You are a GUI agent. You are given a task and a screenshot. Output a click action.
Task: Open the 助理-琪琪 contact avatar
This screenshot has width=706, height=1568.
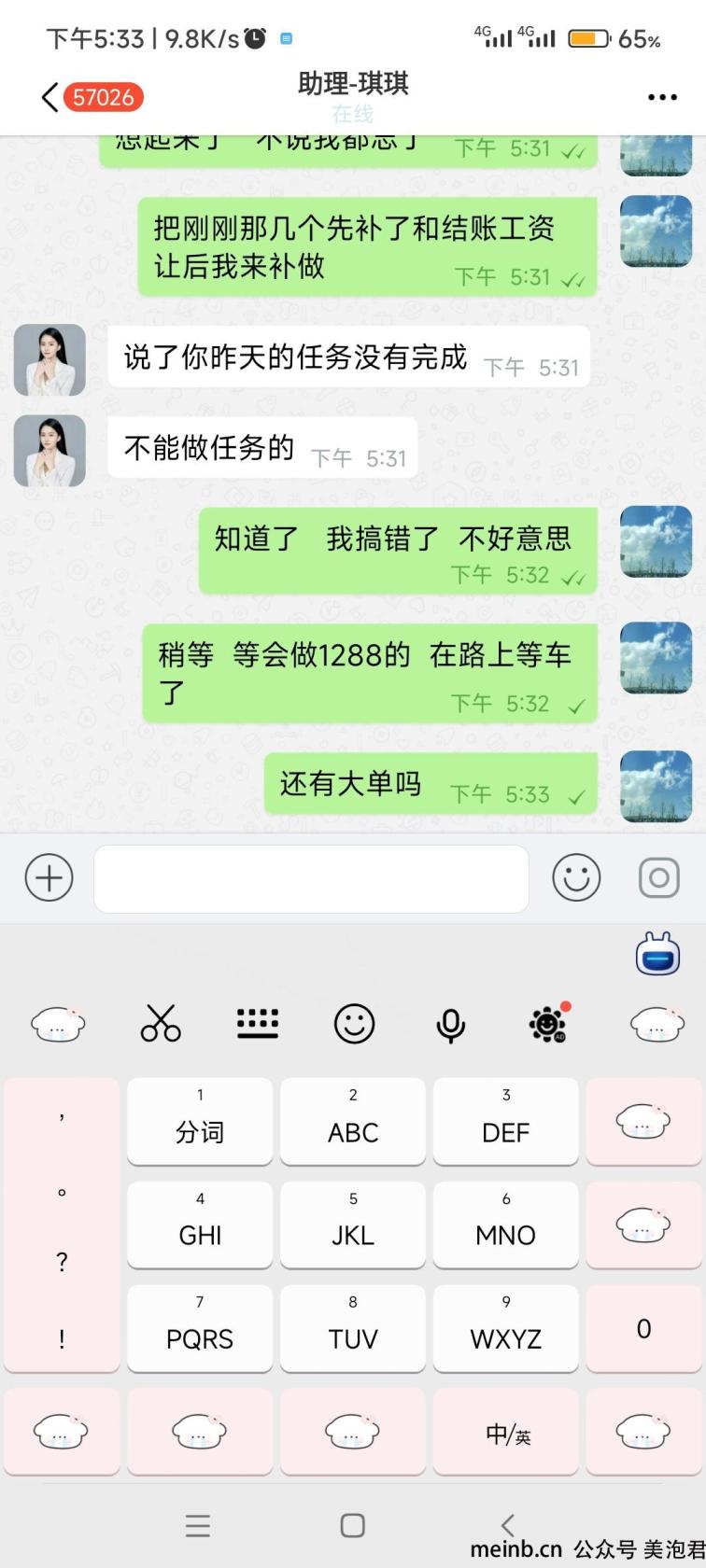pos(49,359)
